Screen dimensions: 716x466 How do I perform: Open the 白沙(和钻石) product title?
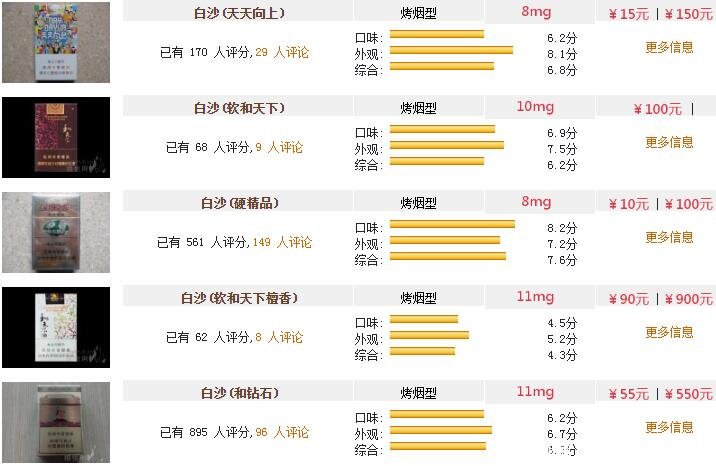238,393
